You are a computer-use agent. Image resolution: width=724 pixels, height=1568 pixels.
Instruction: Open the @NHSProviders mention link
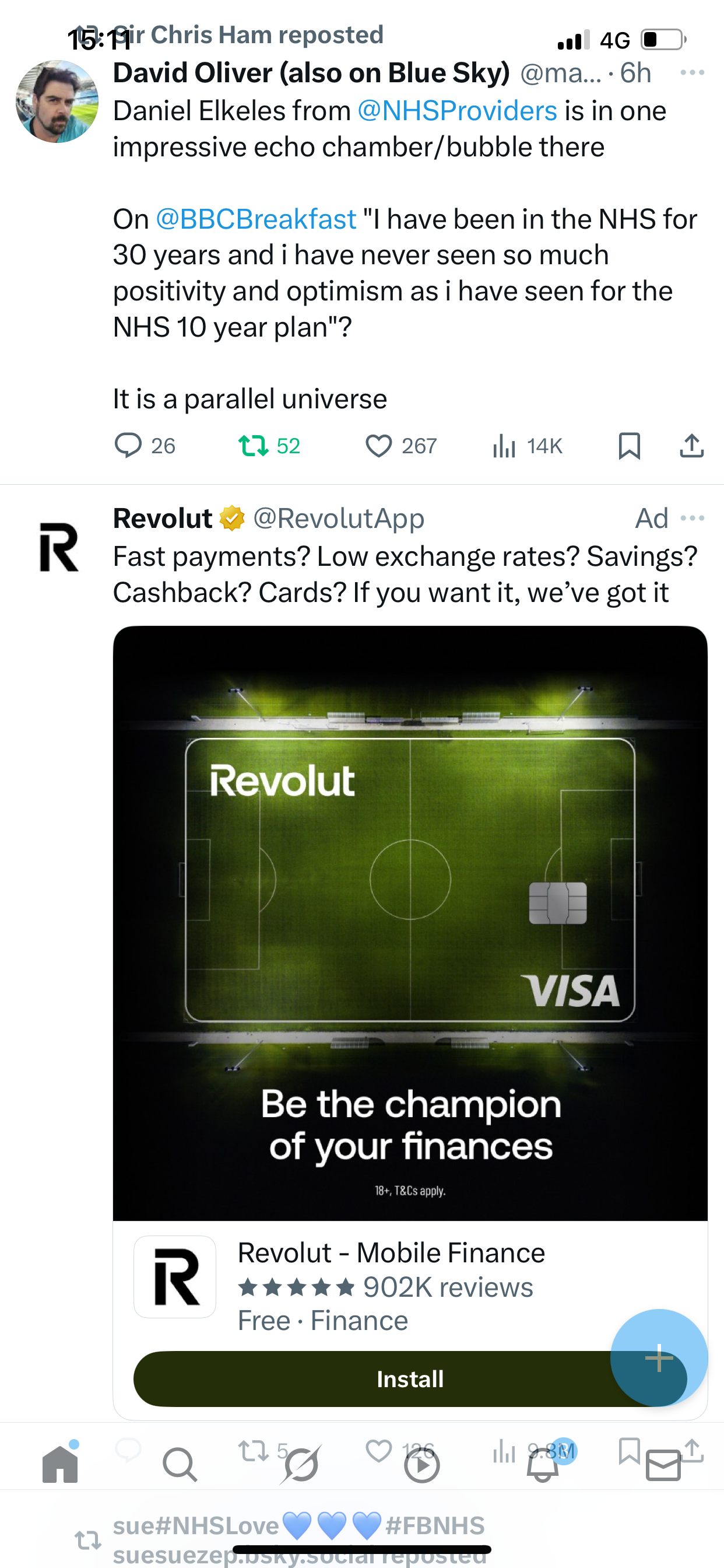pos(457,111)
